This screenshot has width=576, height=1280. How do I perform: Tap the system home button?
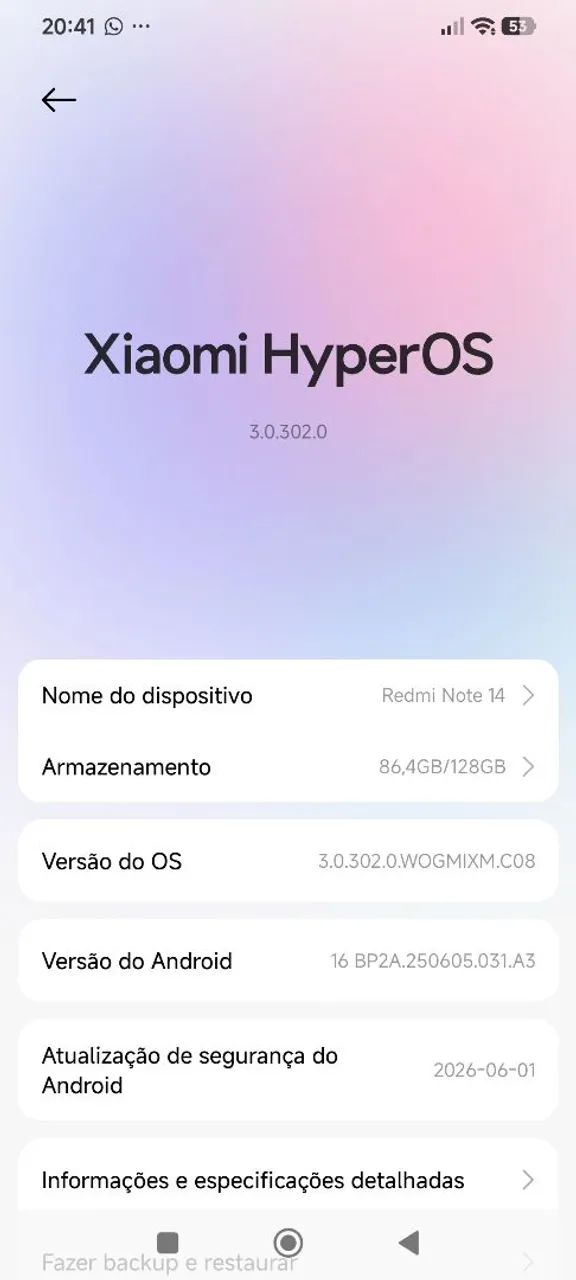pos(288,1243)
